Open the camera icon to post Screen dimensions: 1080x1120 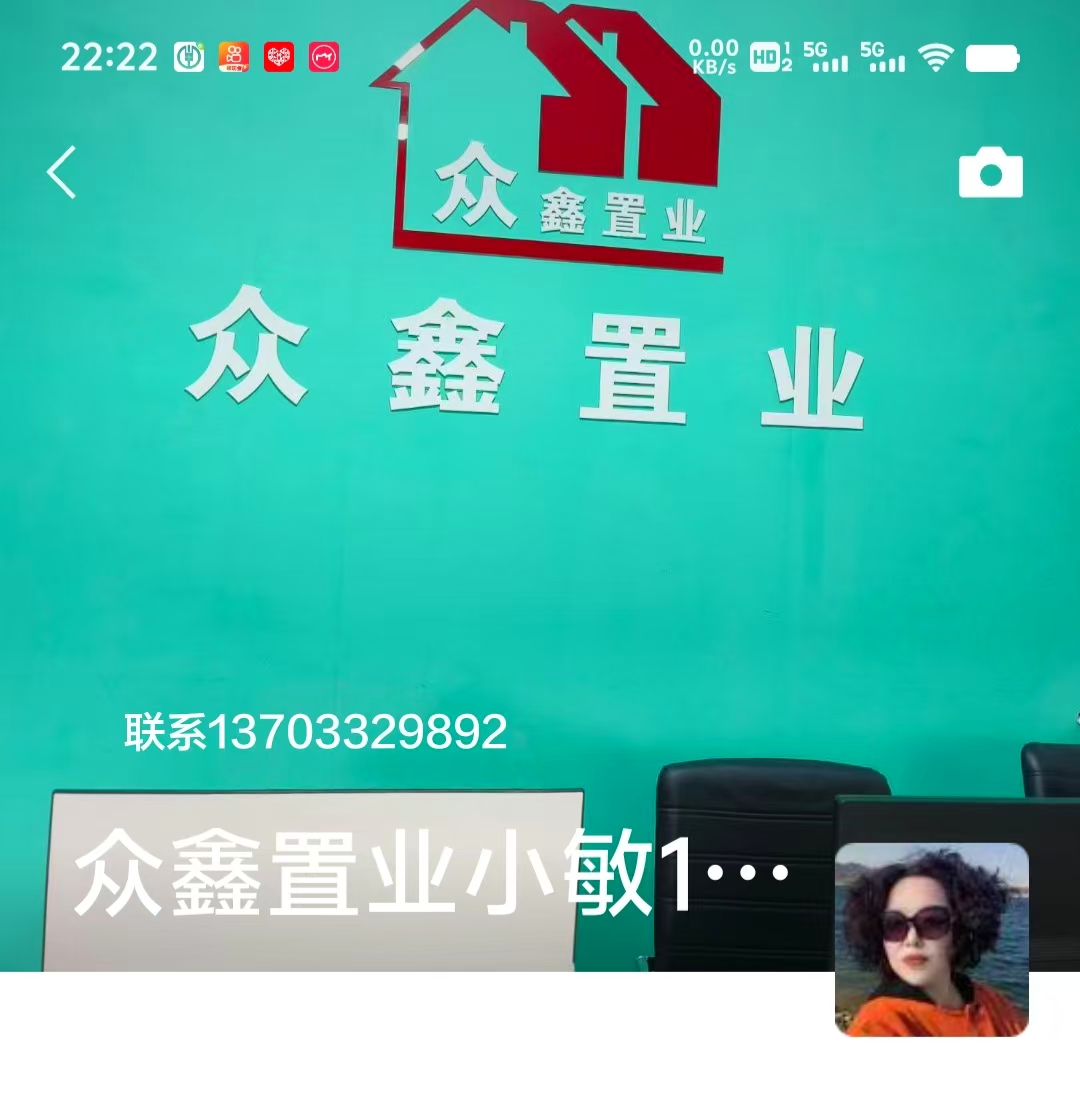pos(990,173)
